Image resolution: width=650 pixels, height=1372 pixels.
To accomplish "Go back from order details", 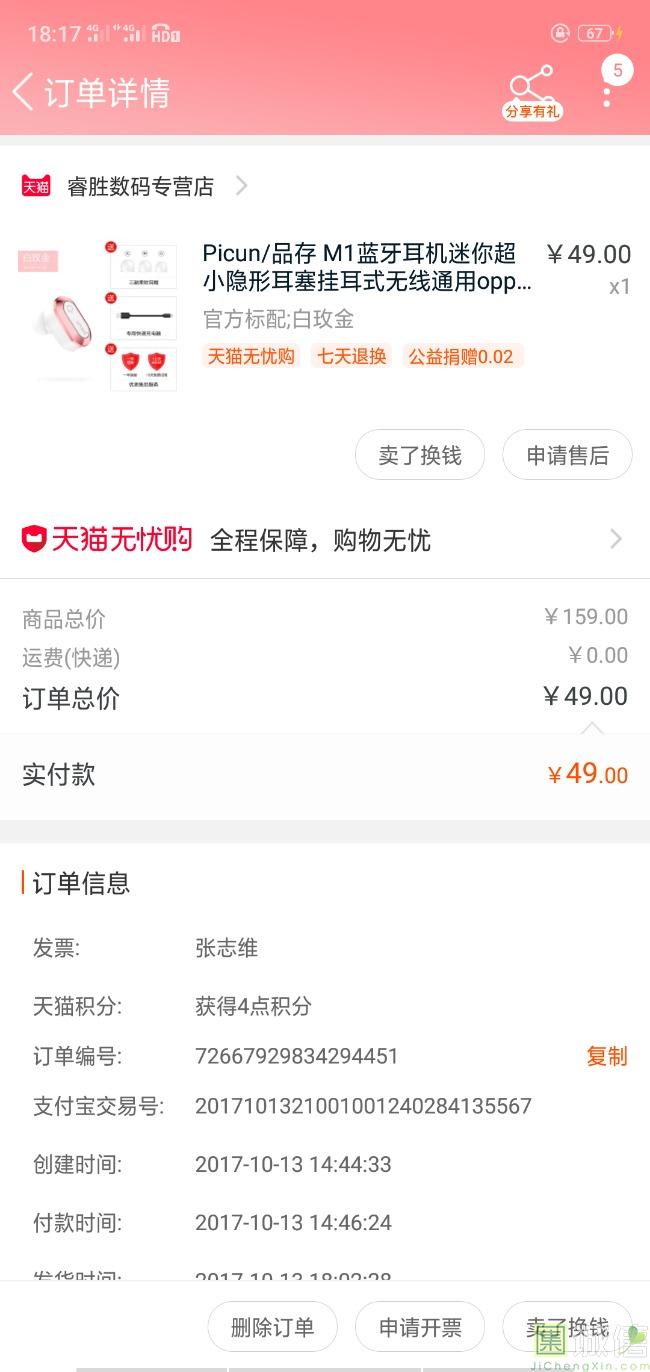I will [24, 92].
